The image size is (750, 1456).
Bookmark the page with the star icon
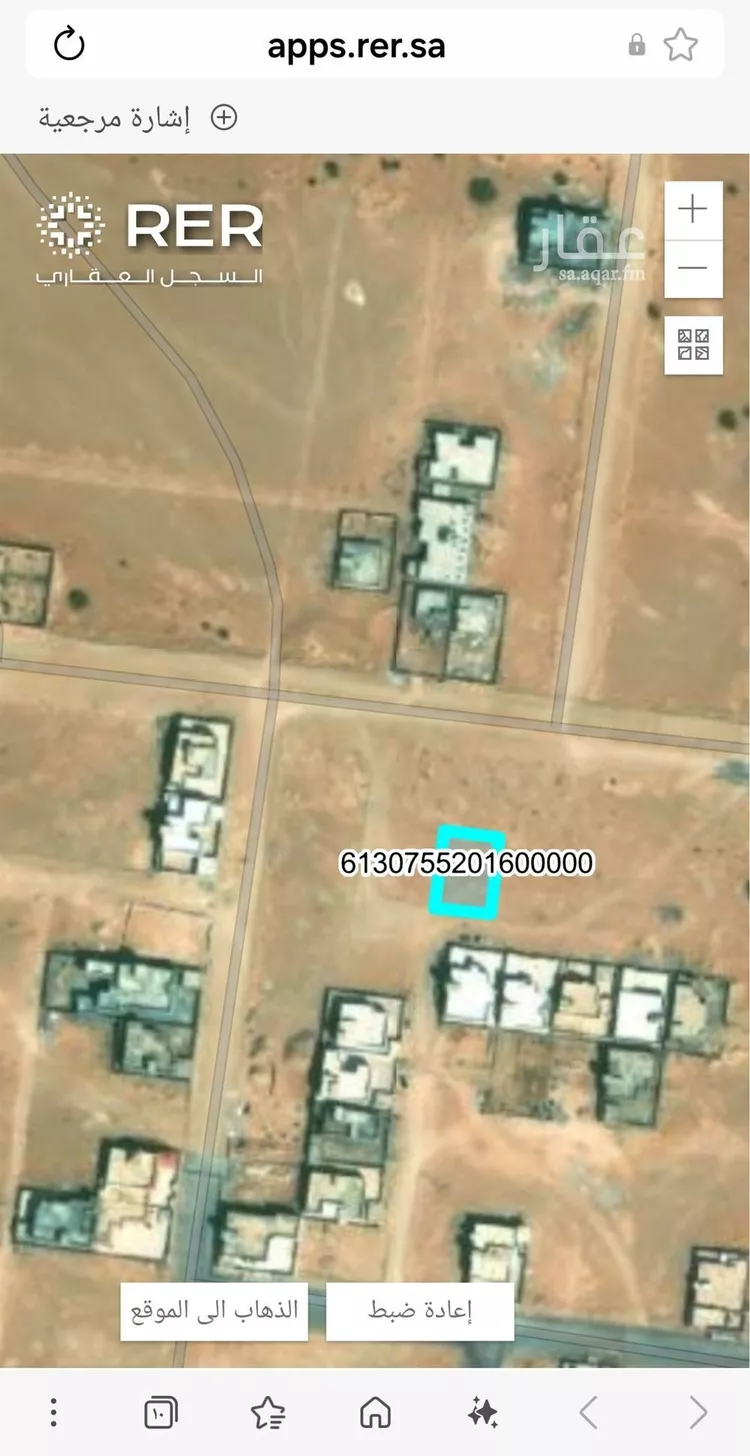(x=681, y=45)
